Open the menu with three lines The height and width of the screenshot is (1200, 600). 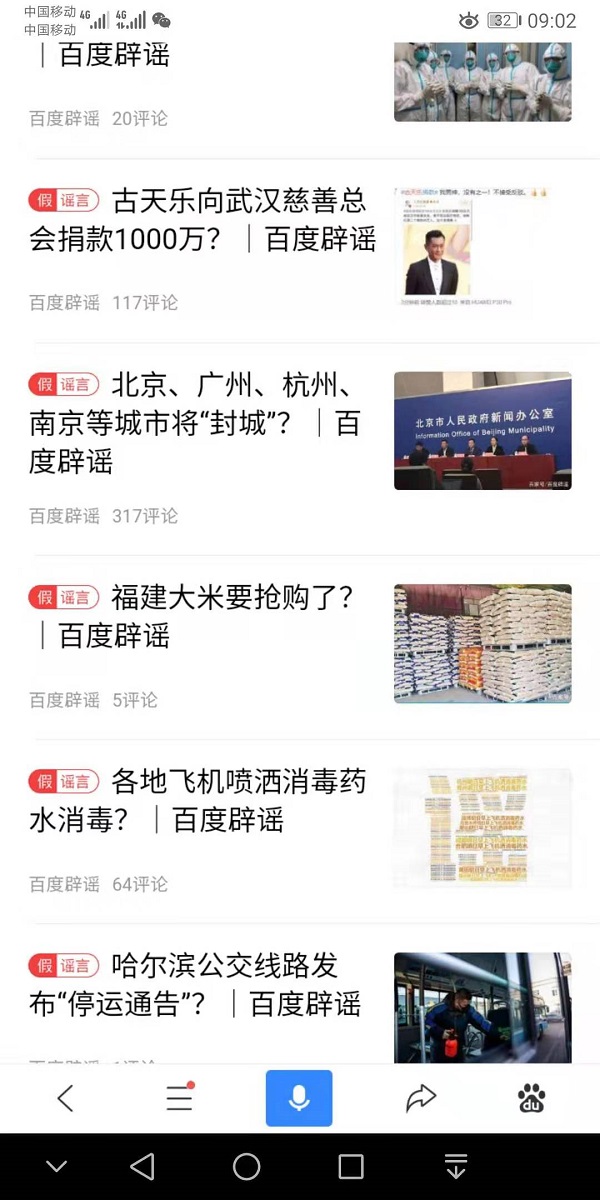(180, 1098)
